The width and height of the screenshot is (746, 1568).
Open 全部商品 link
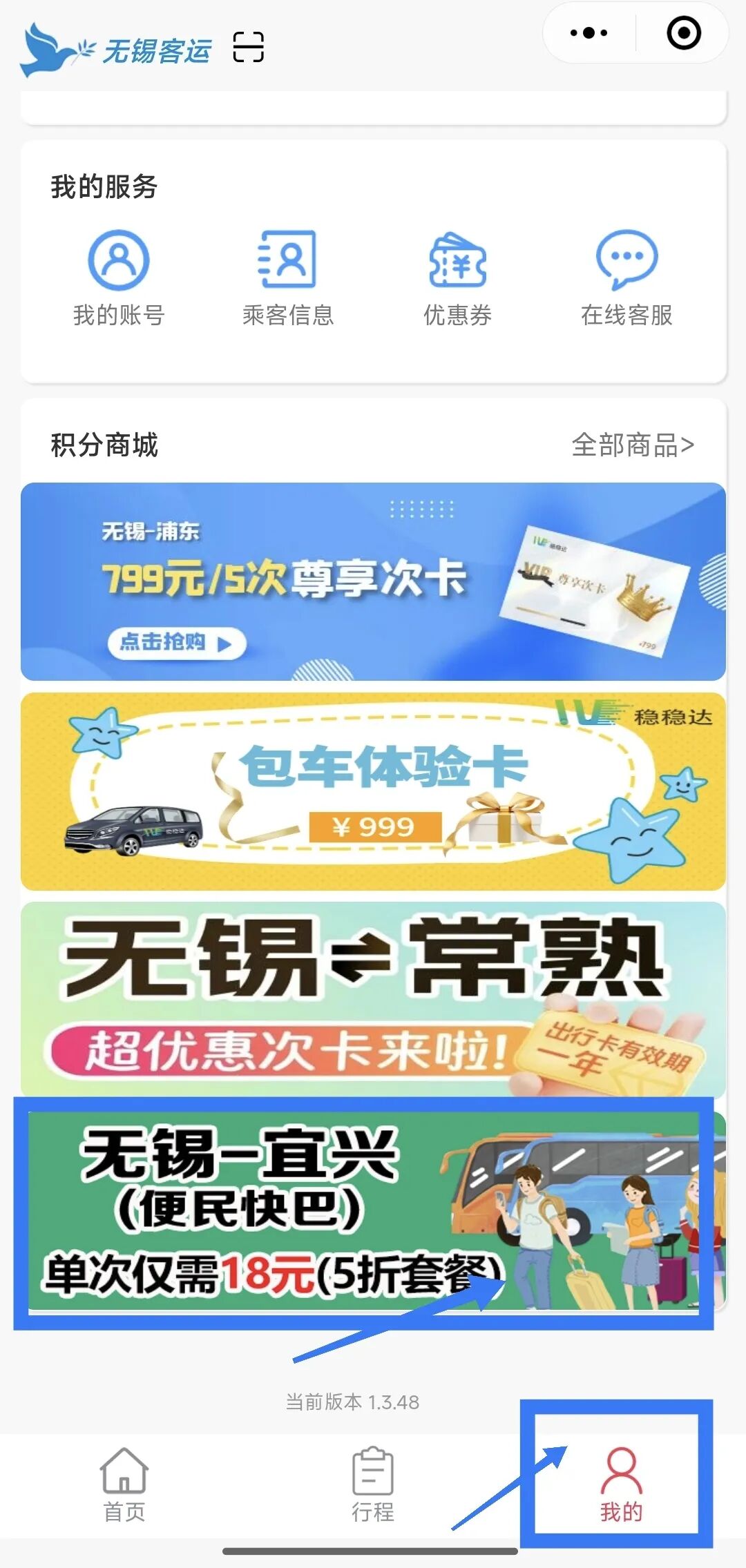pyautogui.click(x=633, y=445)
